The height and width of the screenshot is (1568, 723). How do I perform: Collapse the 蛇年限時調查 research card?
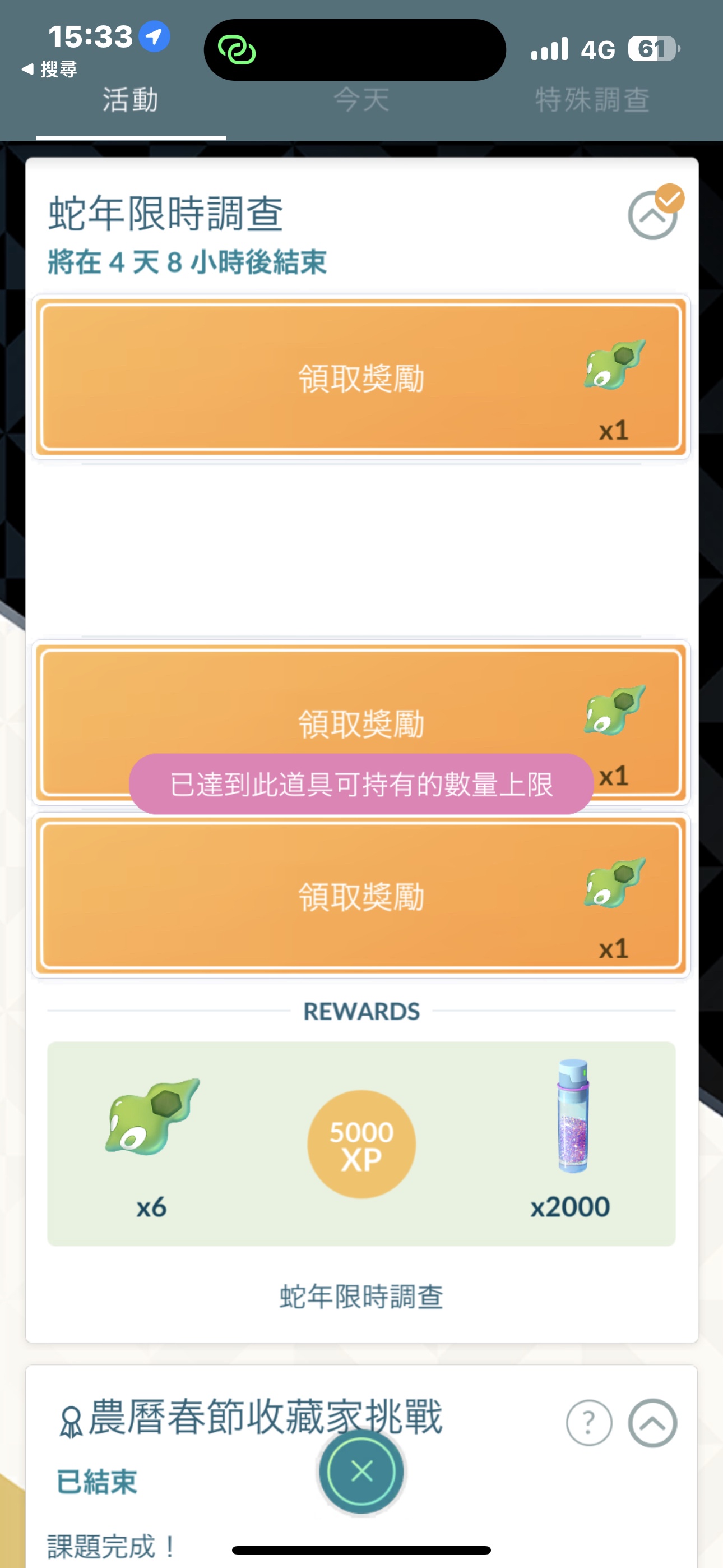pyautogui.click(x=652, y=215)
